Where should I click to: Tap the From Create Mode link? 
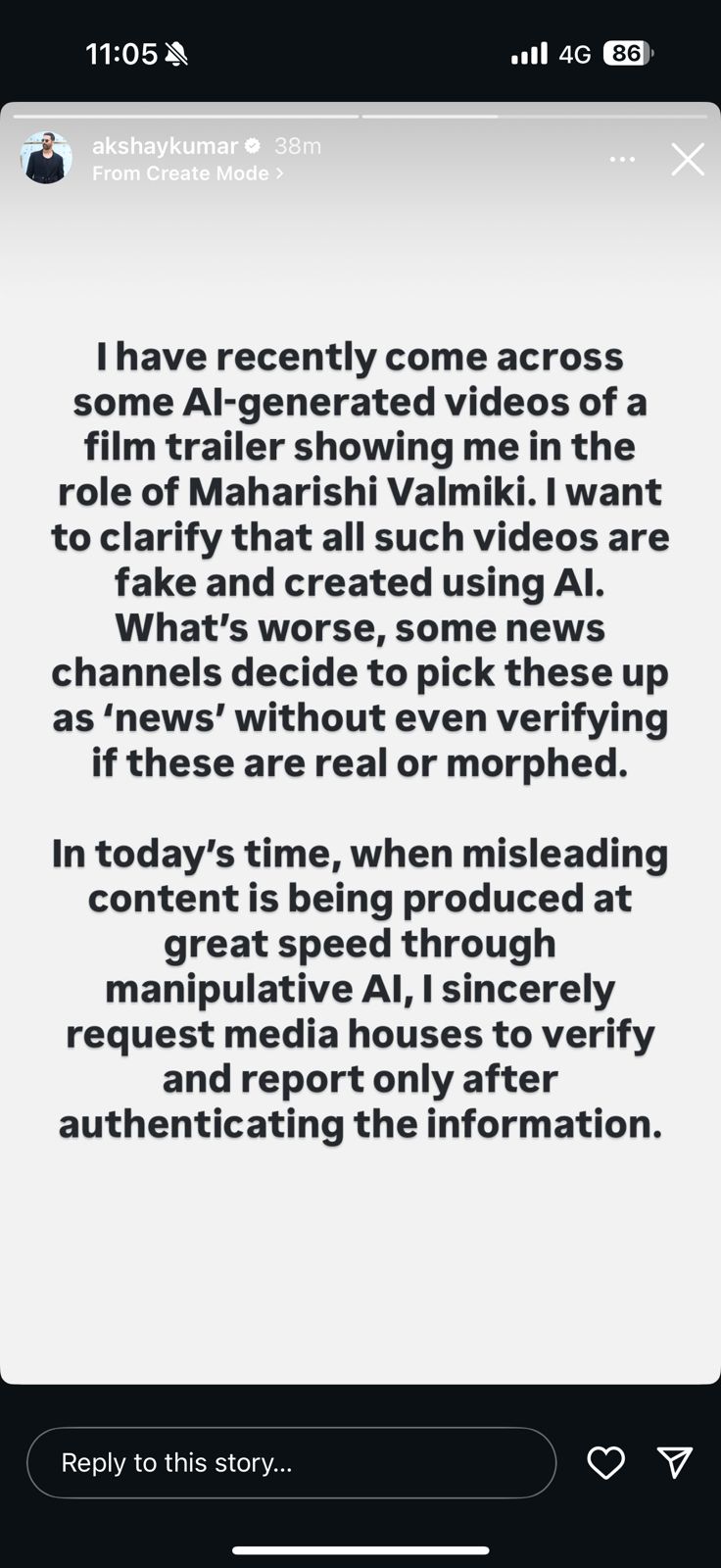[x=187, y=173]
